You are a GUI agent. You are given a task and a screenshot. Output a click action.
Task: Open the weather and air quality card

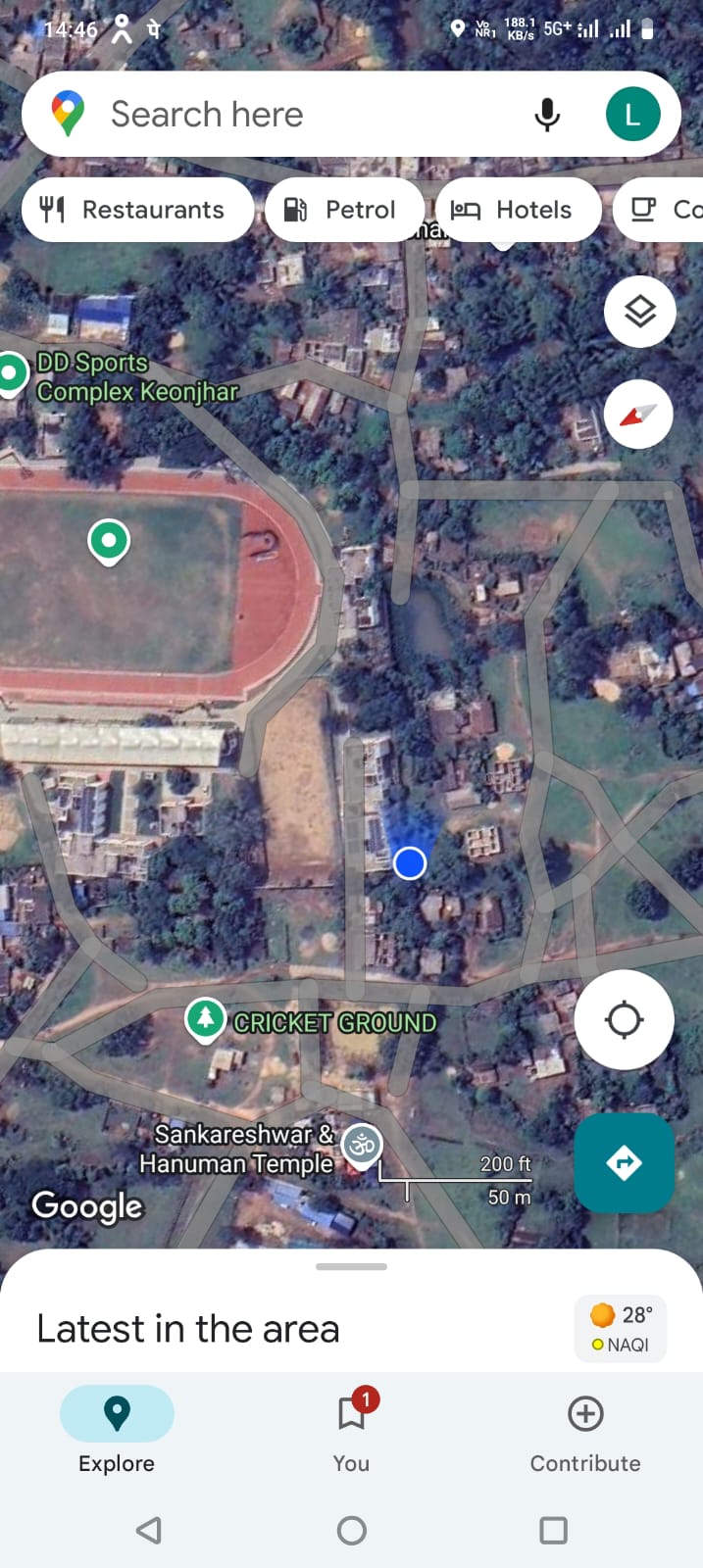point(620,1329)
